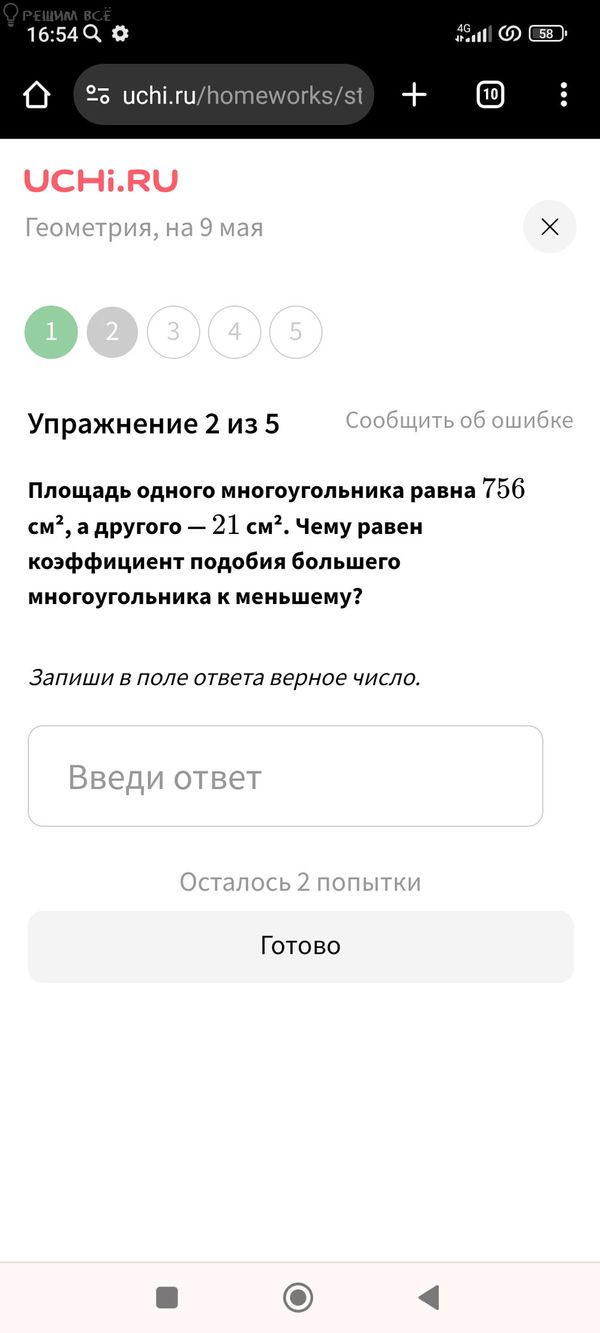Tap the system home button
The height and width of the screenshot is (1333, 600).
298,1298
